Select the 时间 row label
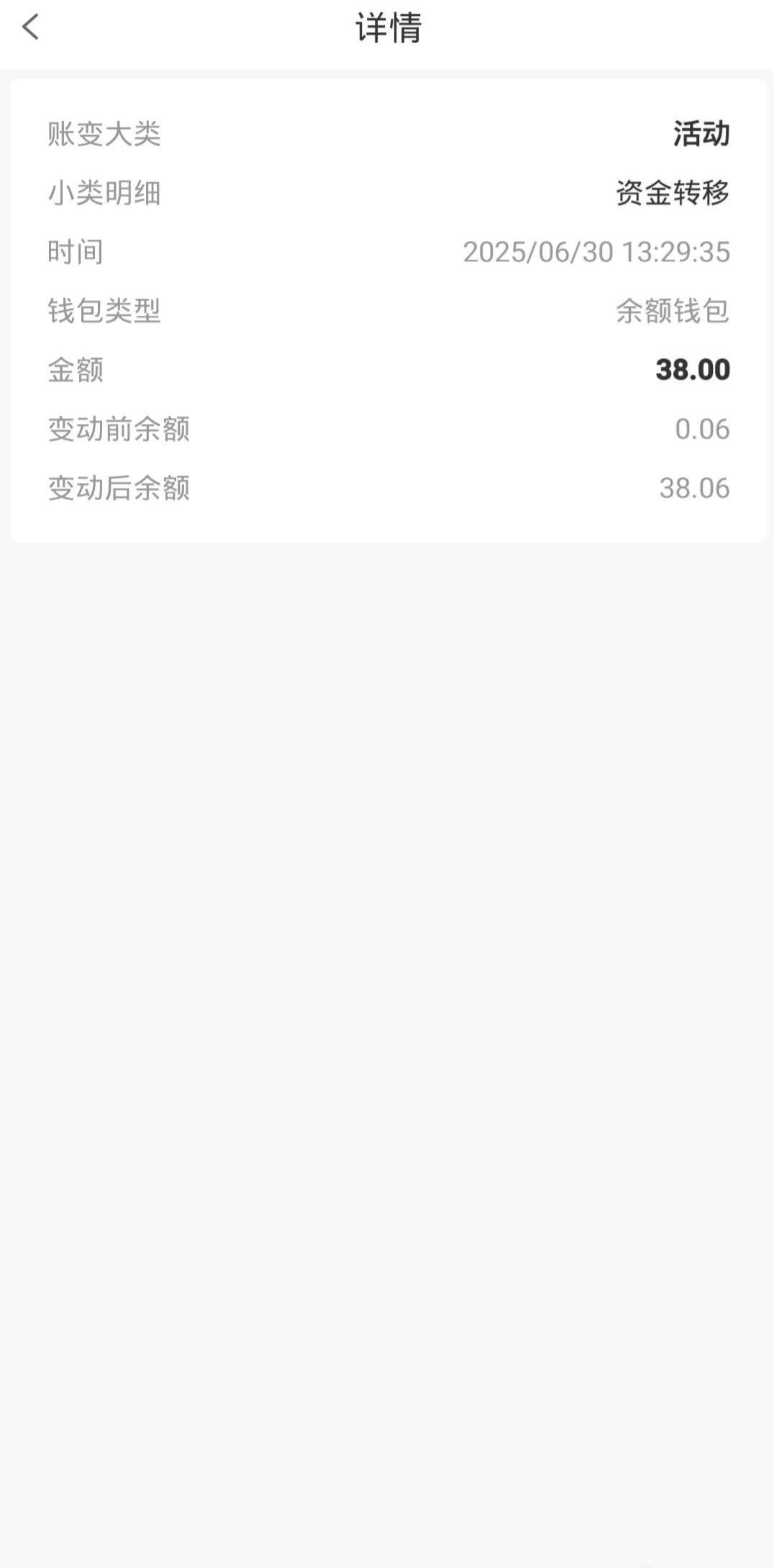This screenshot has height=1568, width=774. point(74,252)
